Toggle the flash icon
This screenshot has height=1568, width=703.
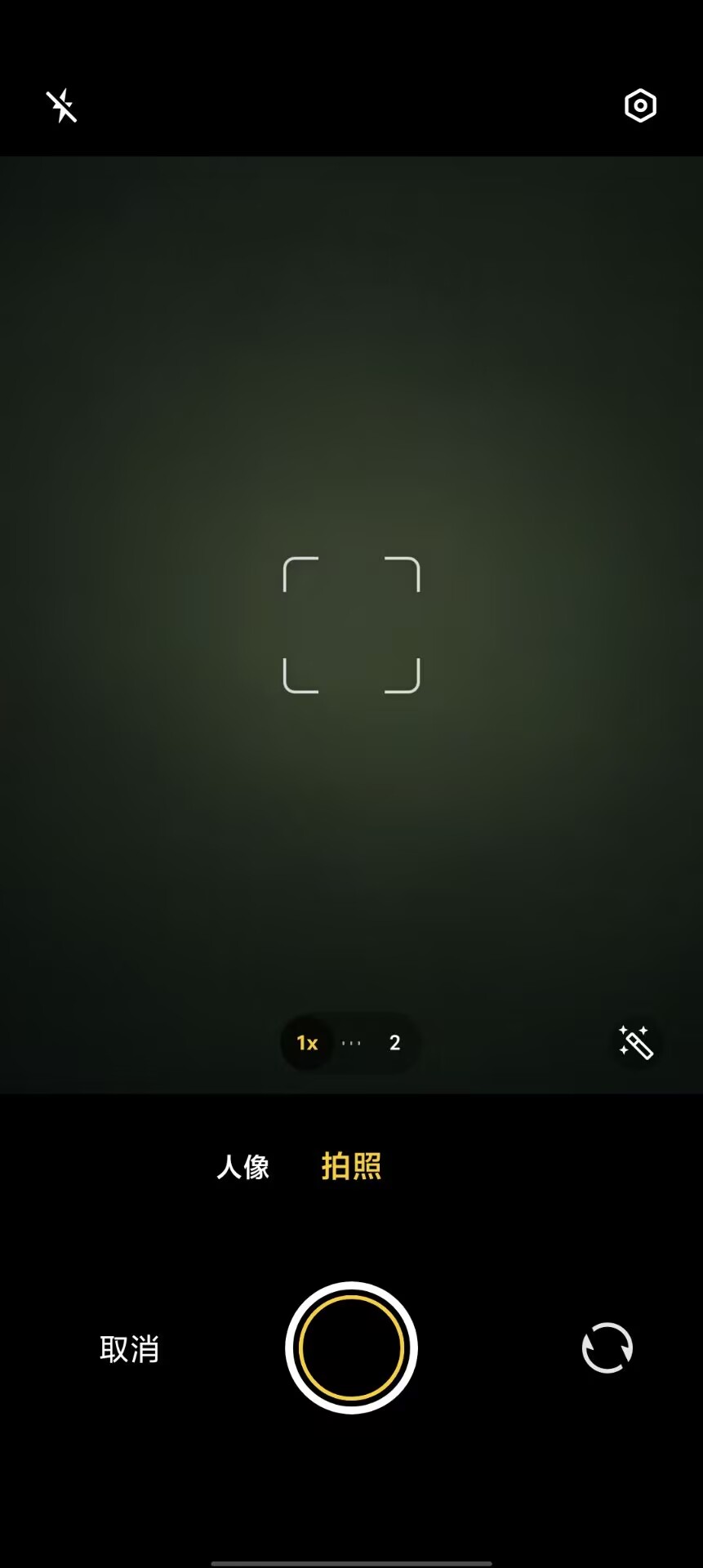coord(62,106)
